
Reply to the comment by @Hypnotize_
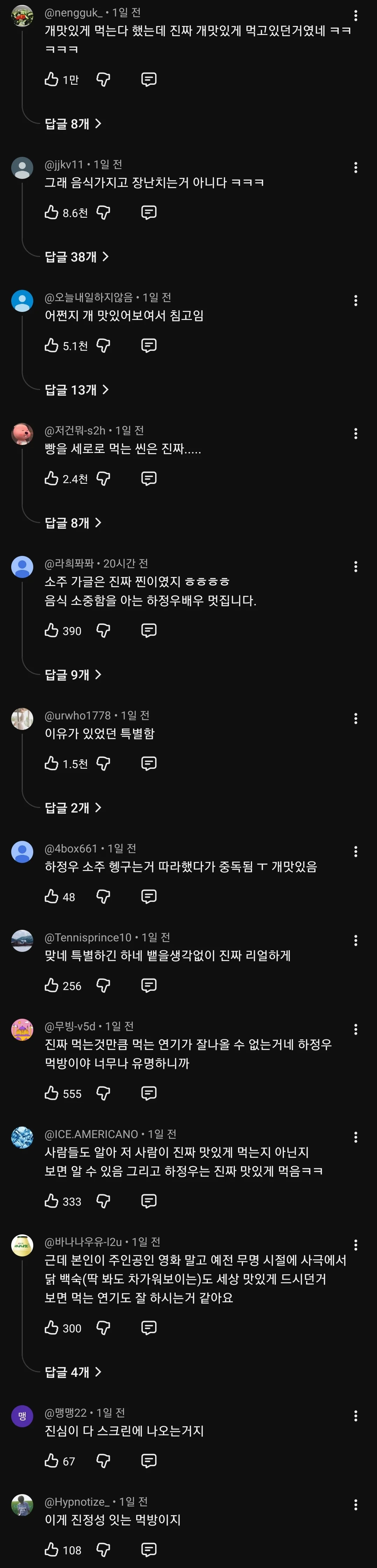pos(149,1550)
